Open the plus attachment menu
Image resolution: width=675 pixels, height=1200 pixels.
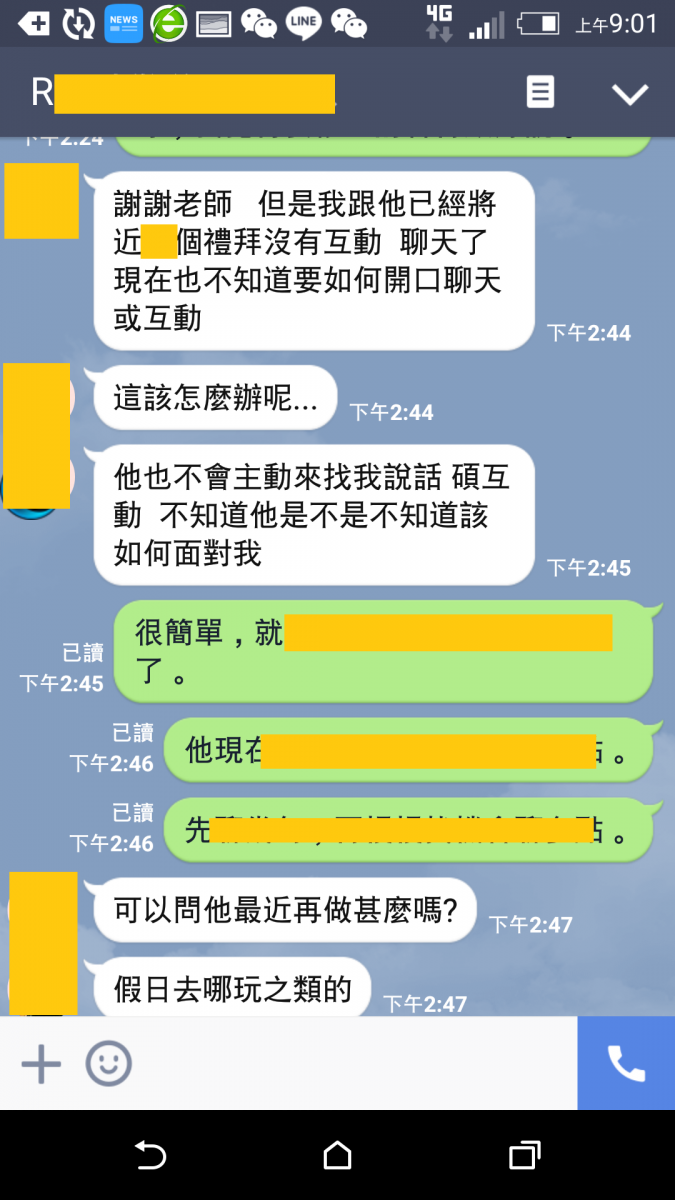[41, 1064]
